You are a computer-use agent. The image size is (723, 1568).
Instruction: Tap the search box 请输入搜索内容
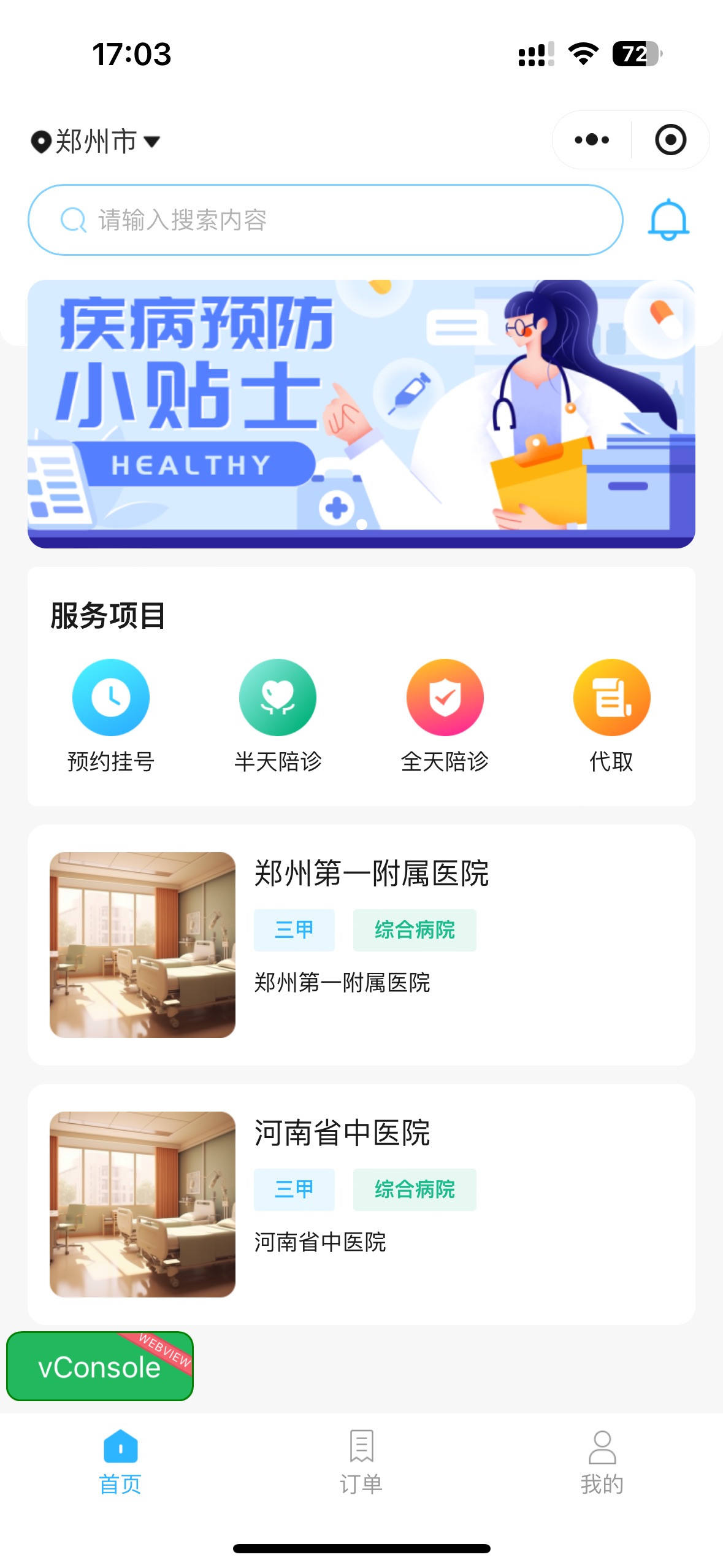point(325,220)
